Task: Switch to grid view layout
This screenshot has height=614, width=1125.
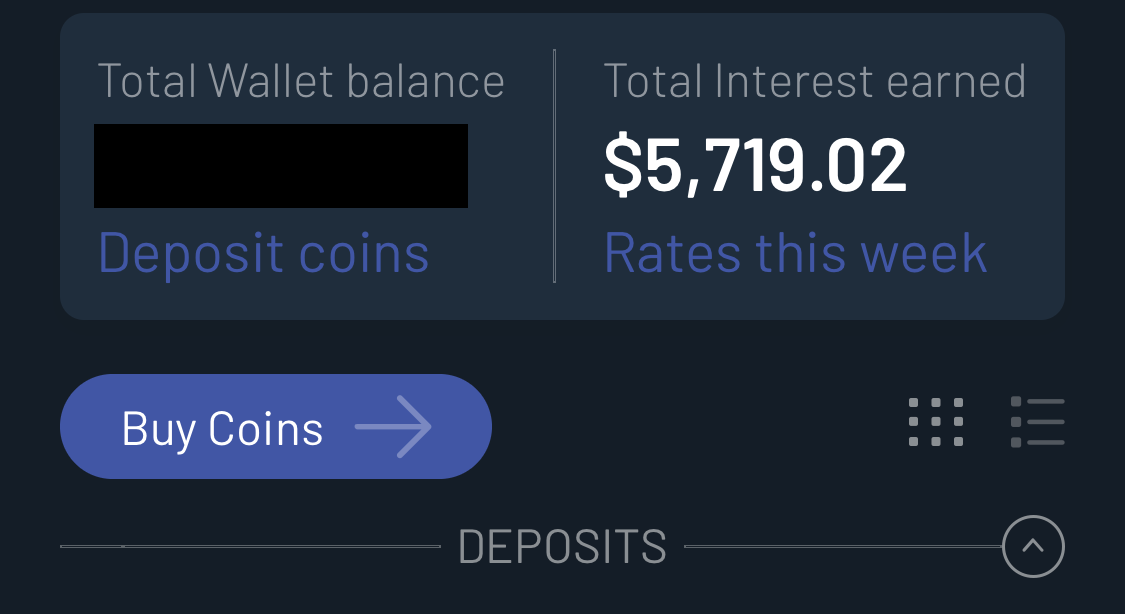Action: (x=936, y=422)
